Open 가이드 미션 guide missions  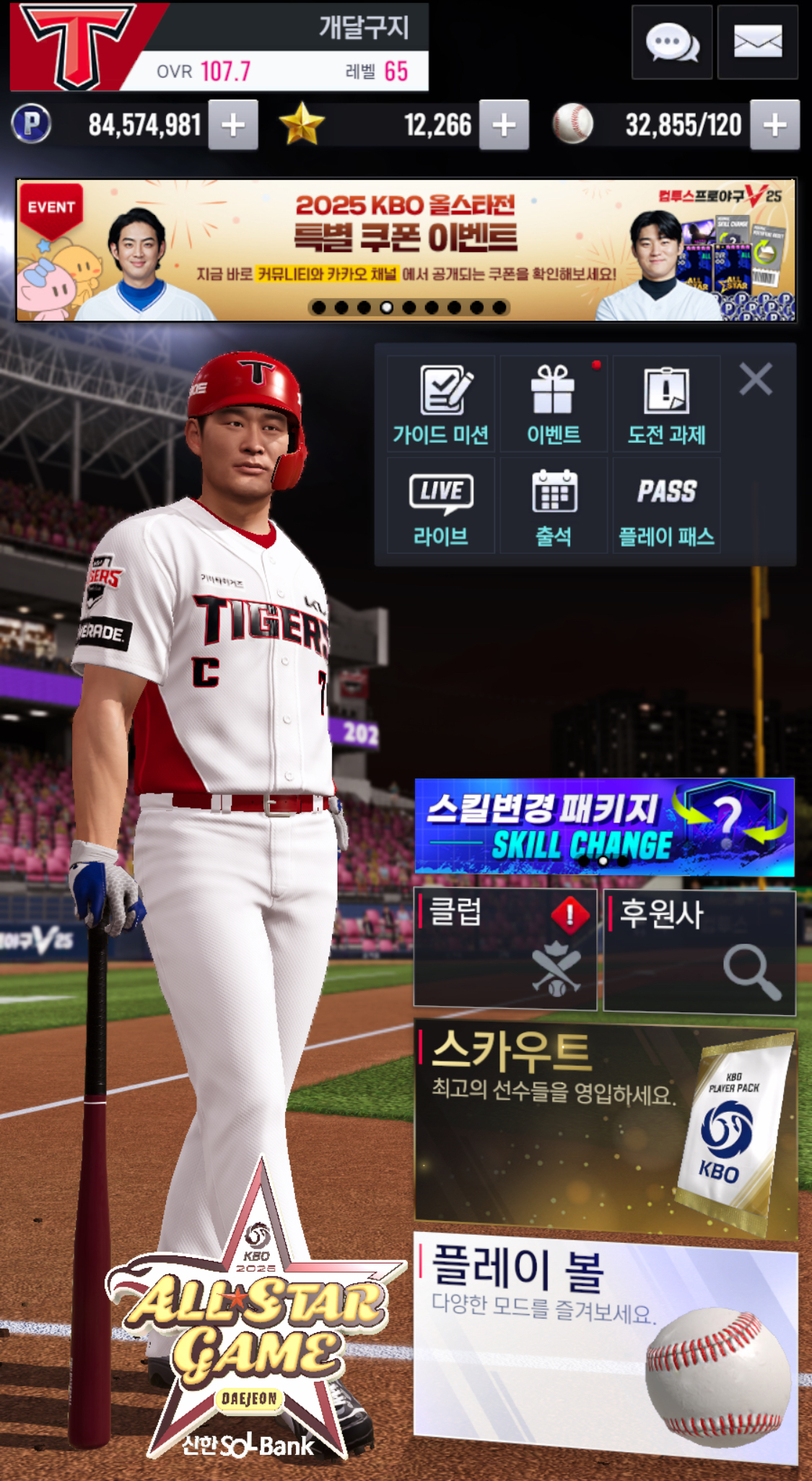pos(441,404)
